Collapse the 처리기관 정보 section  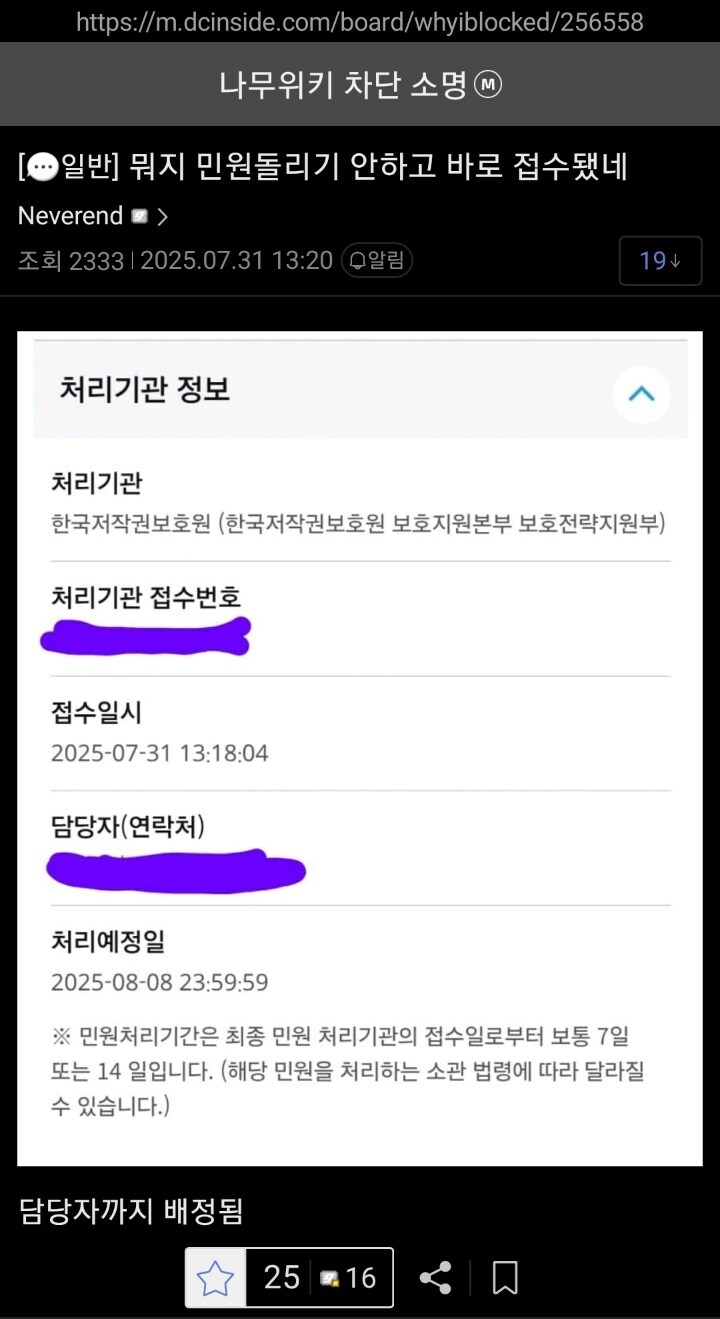(641, 395)
